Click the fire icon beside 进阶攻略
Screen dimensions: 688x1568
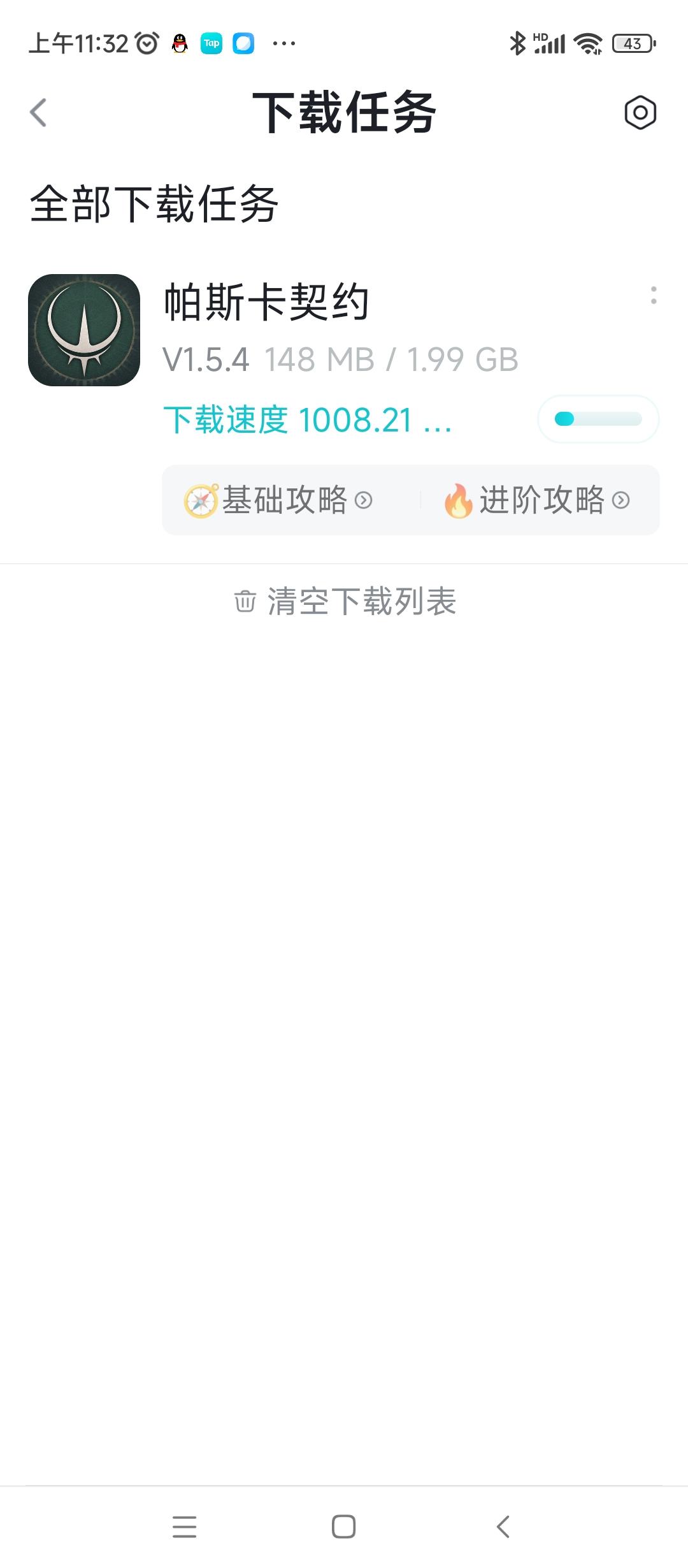coord(458,500)
